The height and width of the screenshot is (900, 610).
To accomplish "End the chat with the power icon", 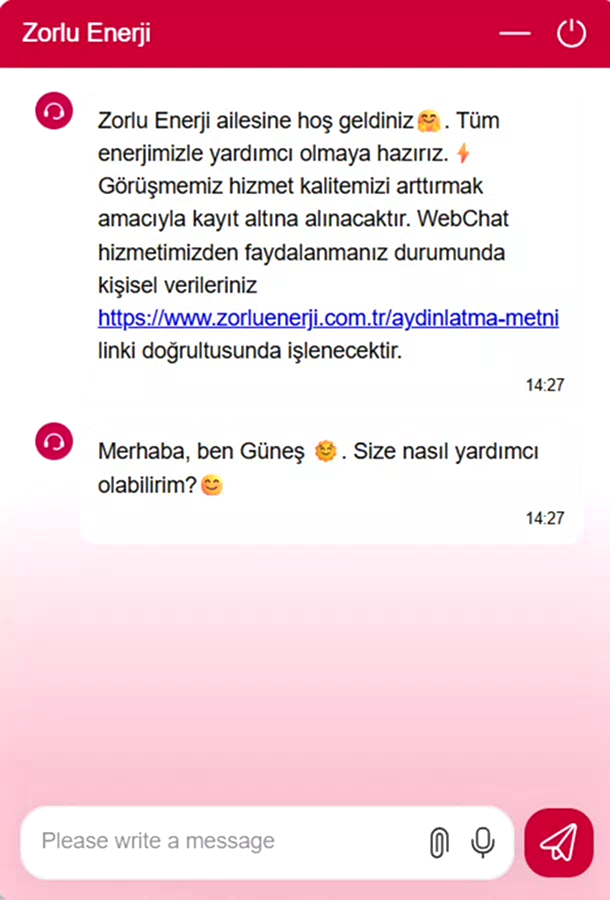I will (572, 33).
